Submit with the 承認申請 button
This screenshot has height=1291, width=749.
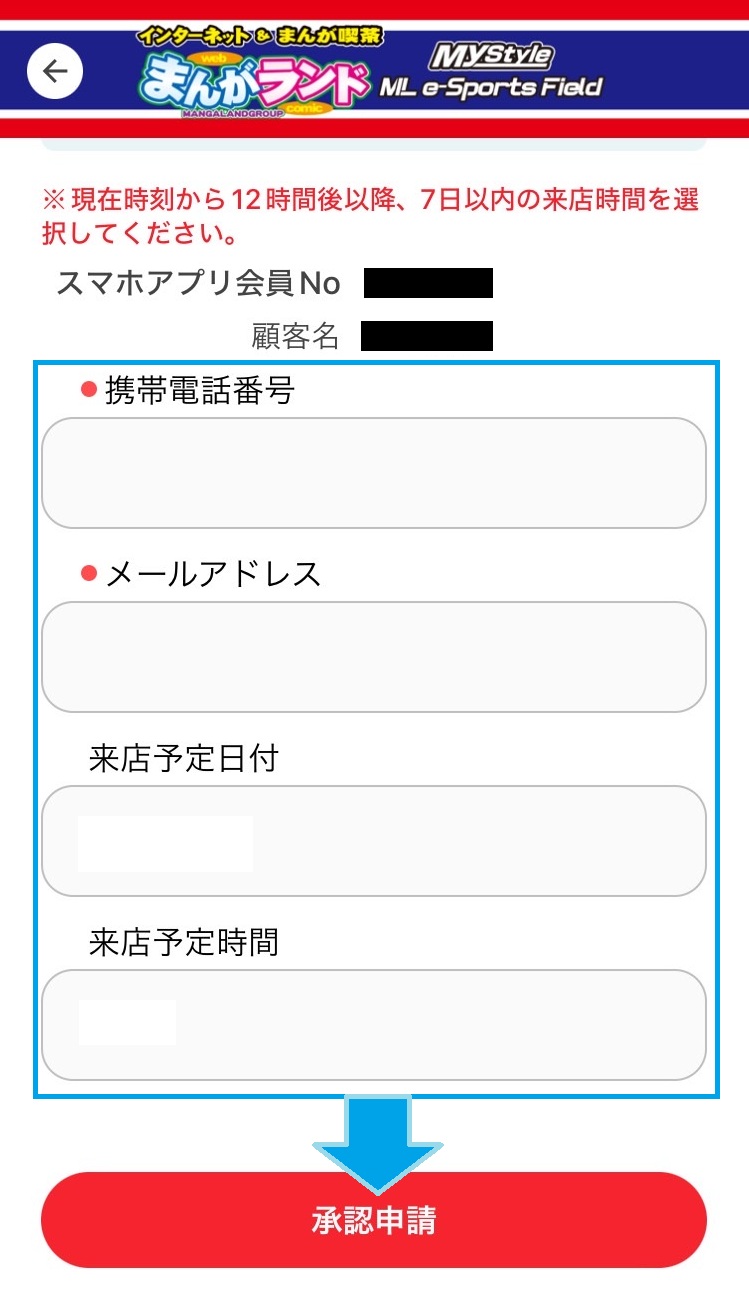(x=373, y=1221)
